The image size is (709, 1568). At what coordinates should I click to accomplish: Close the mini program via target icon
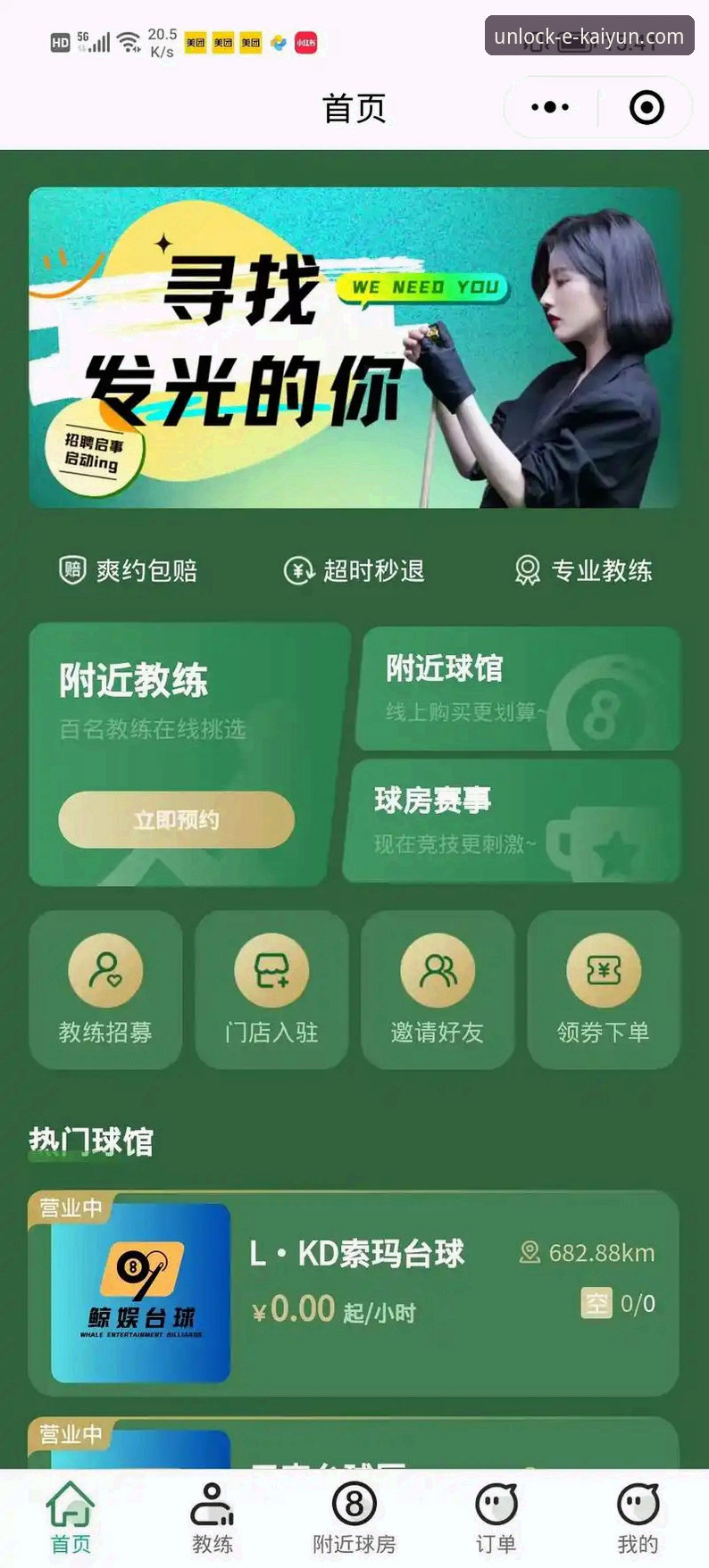646,107
